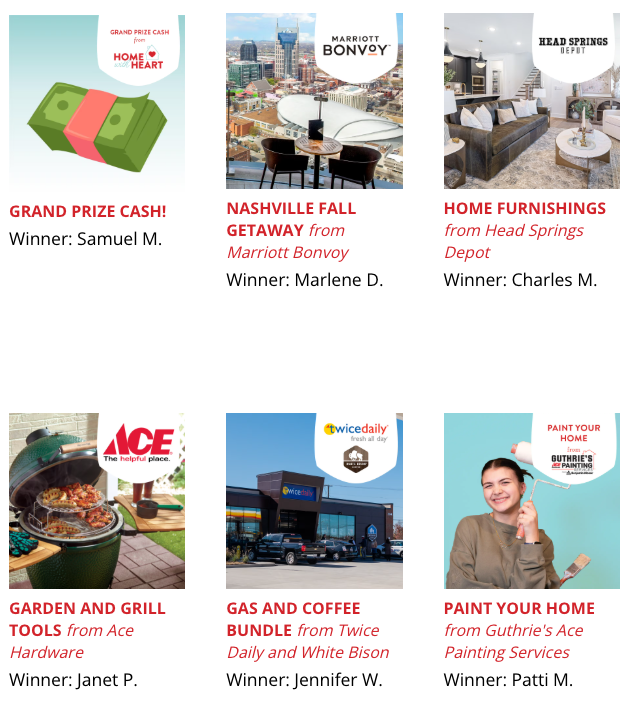
Task: Open the Nashville Fall Getaway prize tile
Action: pos(314,101)
